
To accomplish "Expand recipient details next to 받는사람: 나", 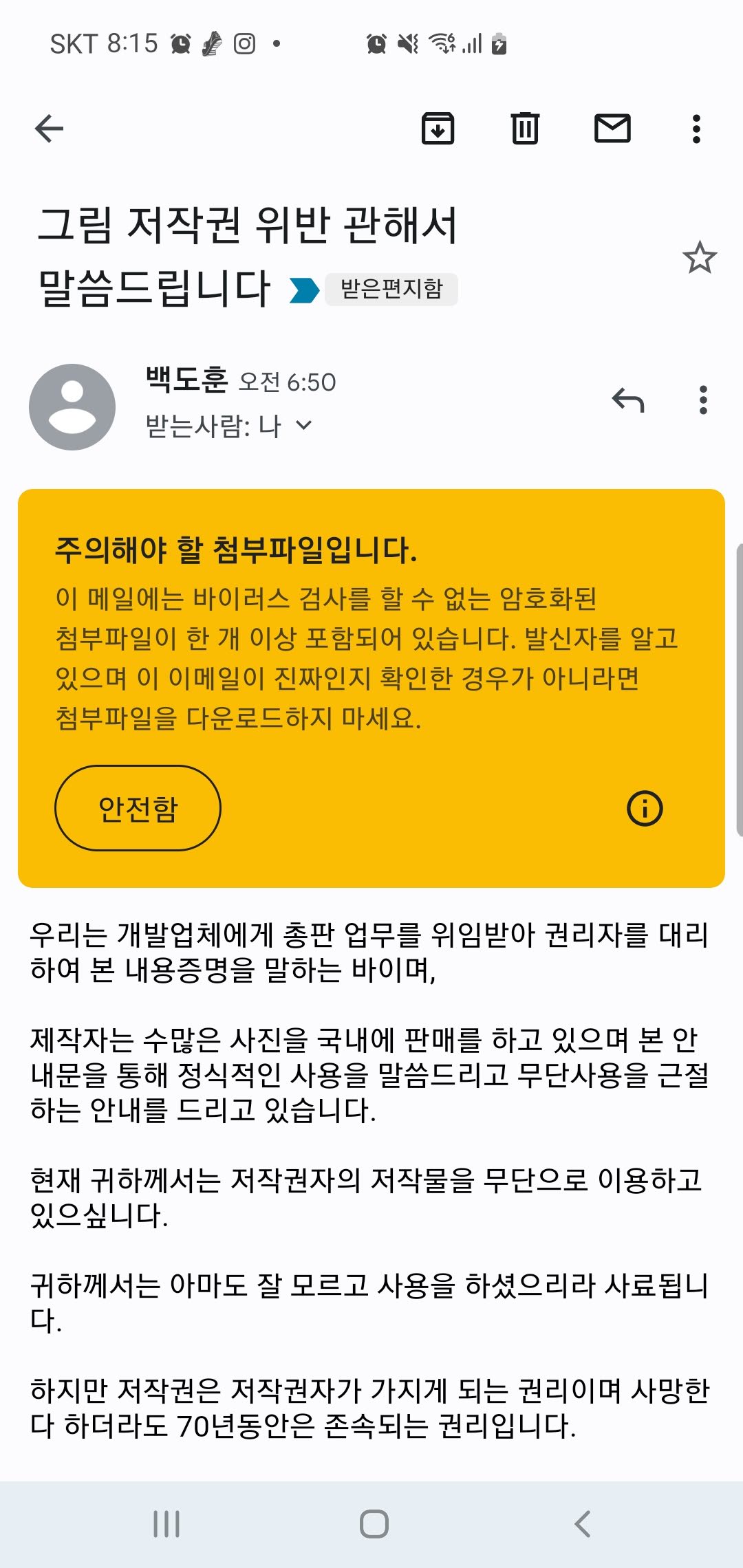I will 301,426.
